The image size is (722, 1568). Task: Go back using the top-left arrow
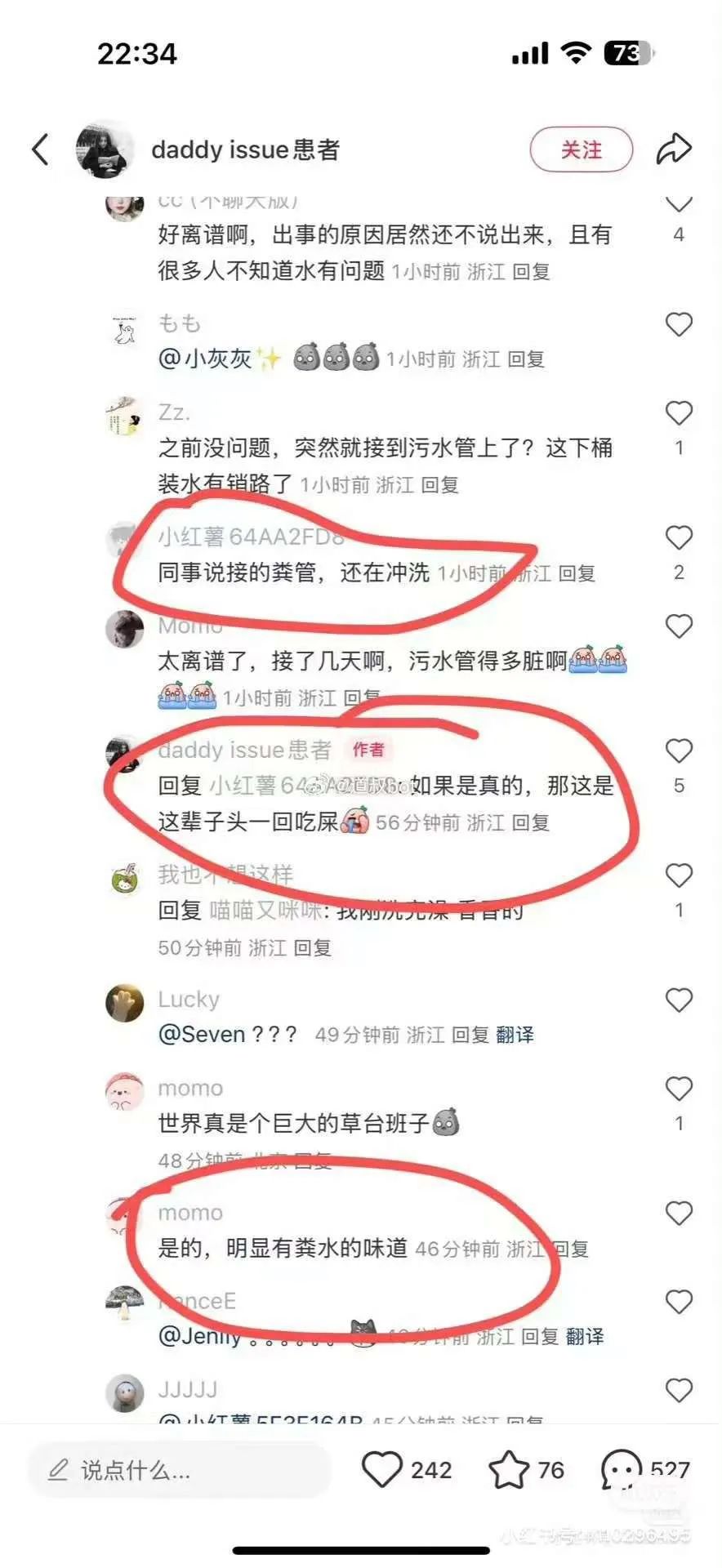(41, 149)
